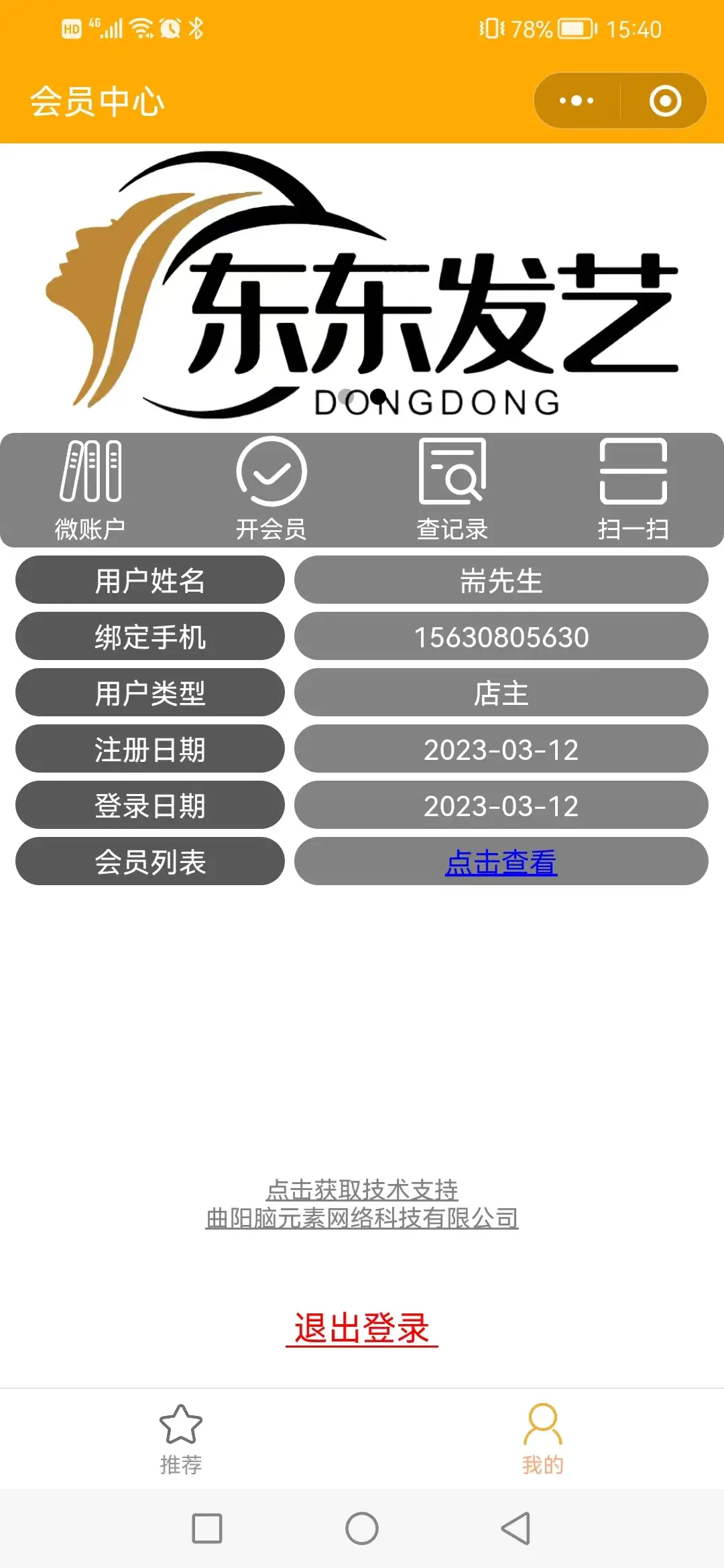This screenshot has width=724, height=1568.
Task: Tap 退出登录 to log out
Action: pyautogui.click(x=362, y=1327)
